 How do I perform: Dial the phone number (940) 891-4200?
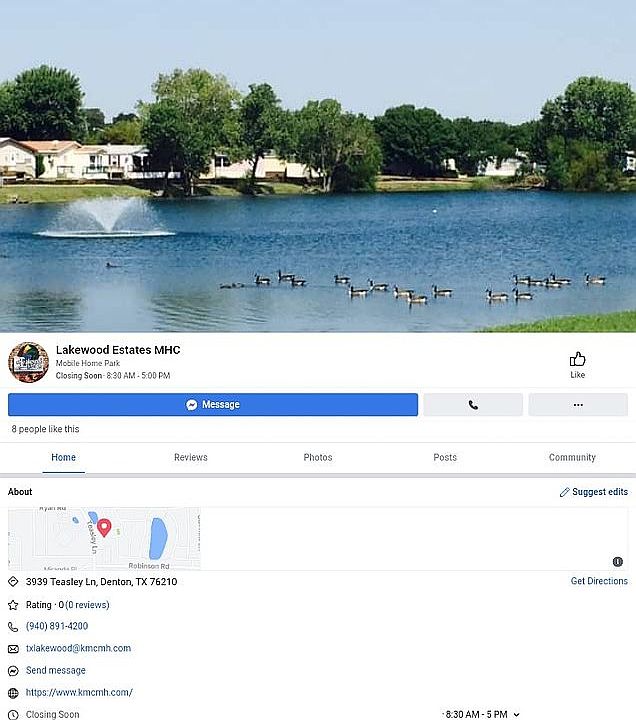[x=57, y=627]
